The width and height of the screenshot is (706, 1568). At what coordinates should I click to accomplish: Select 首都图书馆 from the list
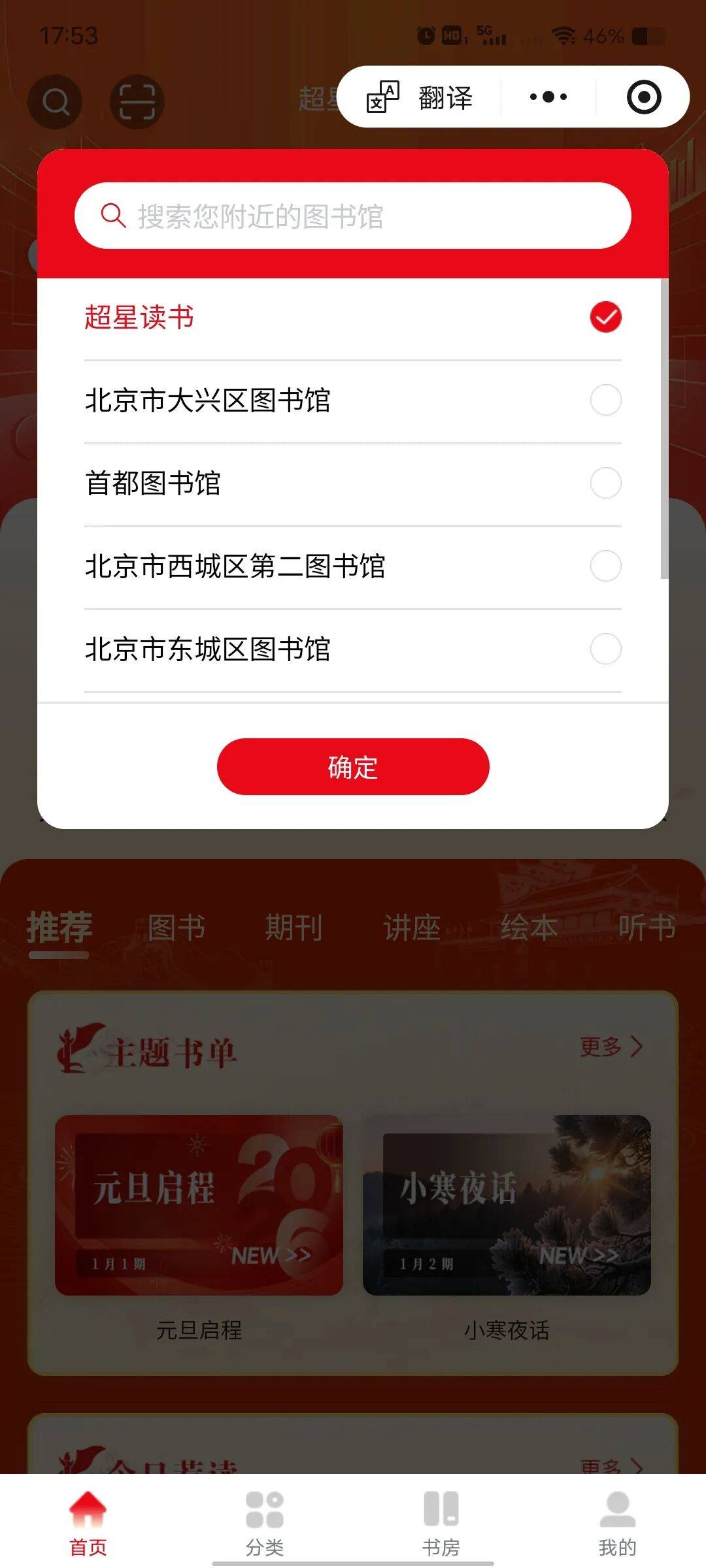(x=352, y=483)
